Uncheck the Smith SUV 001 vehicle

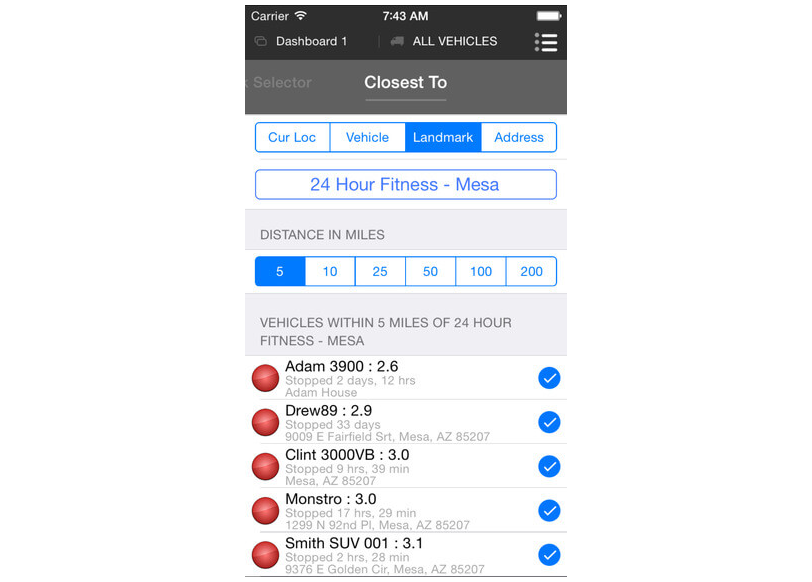[549, 554]
